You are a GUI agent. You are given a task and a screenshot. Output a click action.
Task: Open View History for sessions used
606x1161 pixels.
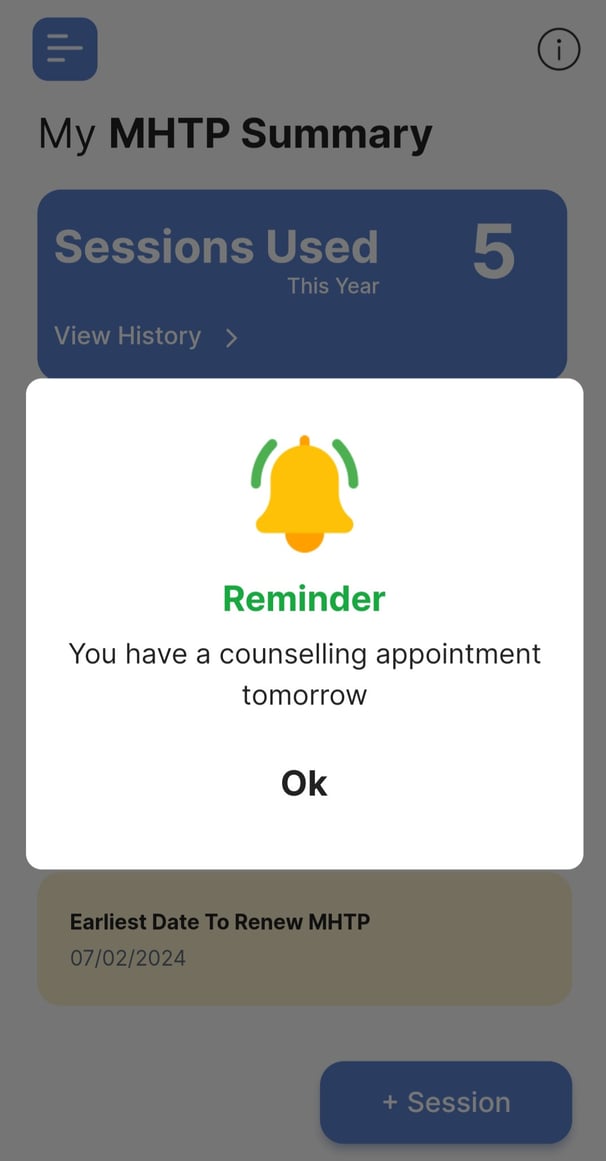(146, 336)
